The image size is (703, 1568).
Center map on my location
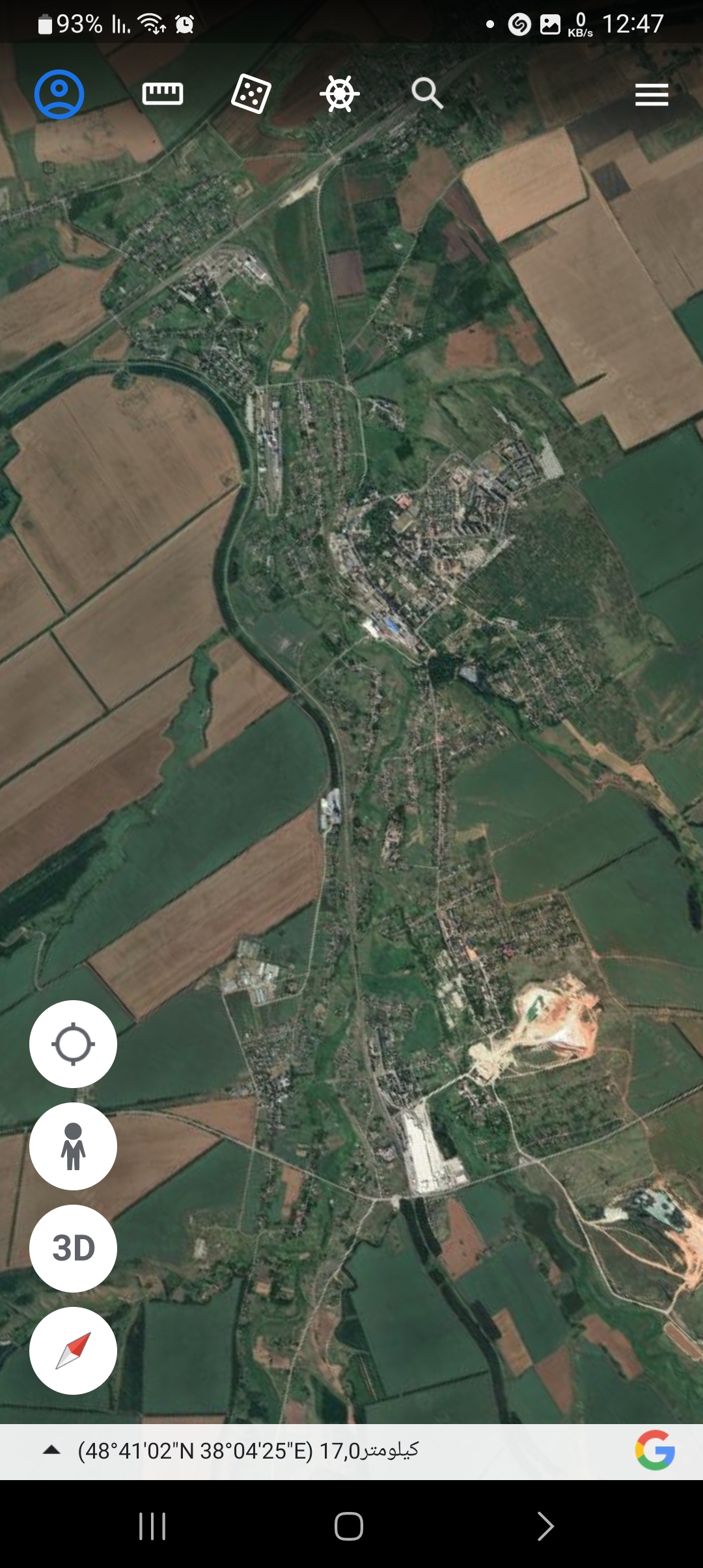pos(73,1044)
